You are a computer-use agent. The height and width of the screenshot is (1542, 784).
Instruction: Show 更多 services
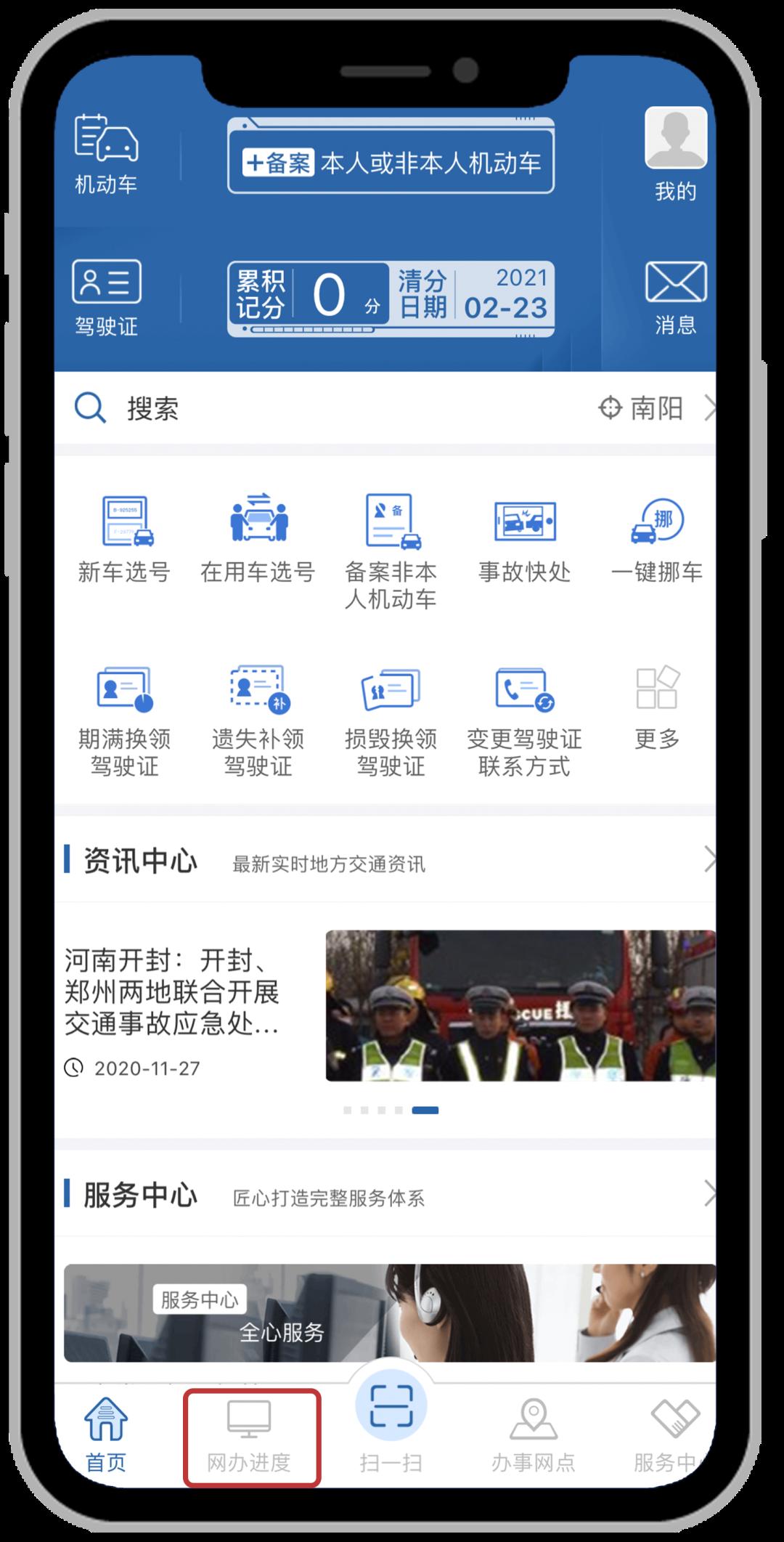[x=657, y=707]
